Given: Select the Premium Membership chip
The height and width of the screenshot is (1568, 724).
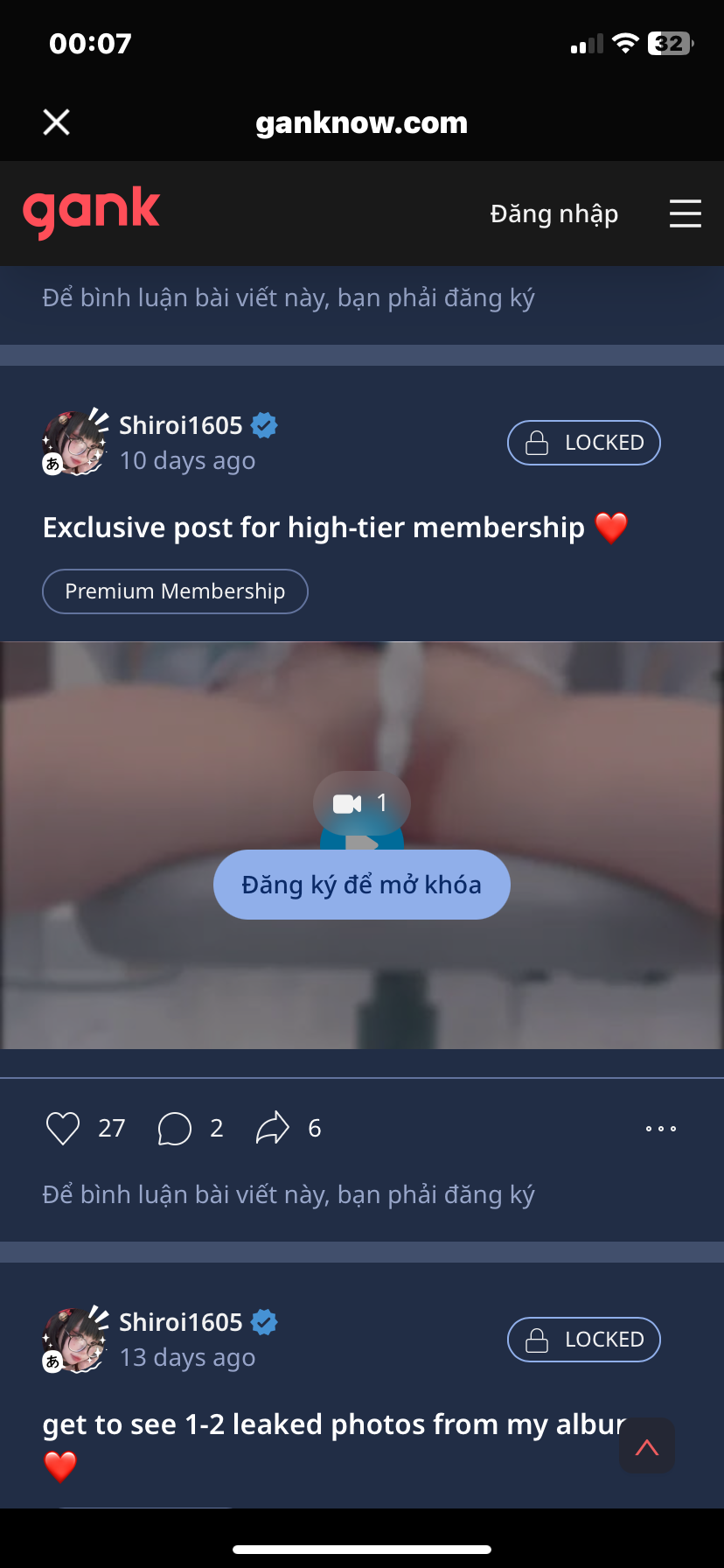Looking at the screenshot, I should click(175, 591).
